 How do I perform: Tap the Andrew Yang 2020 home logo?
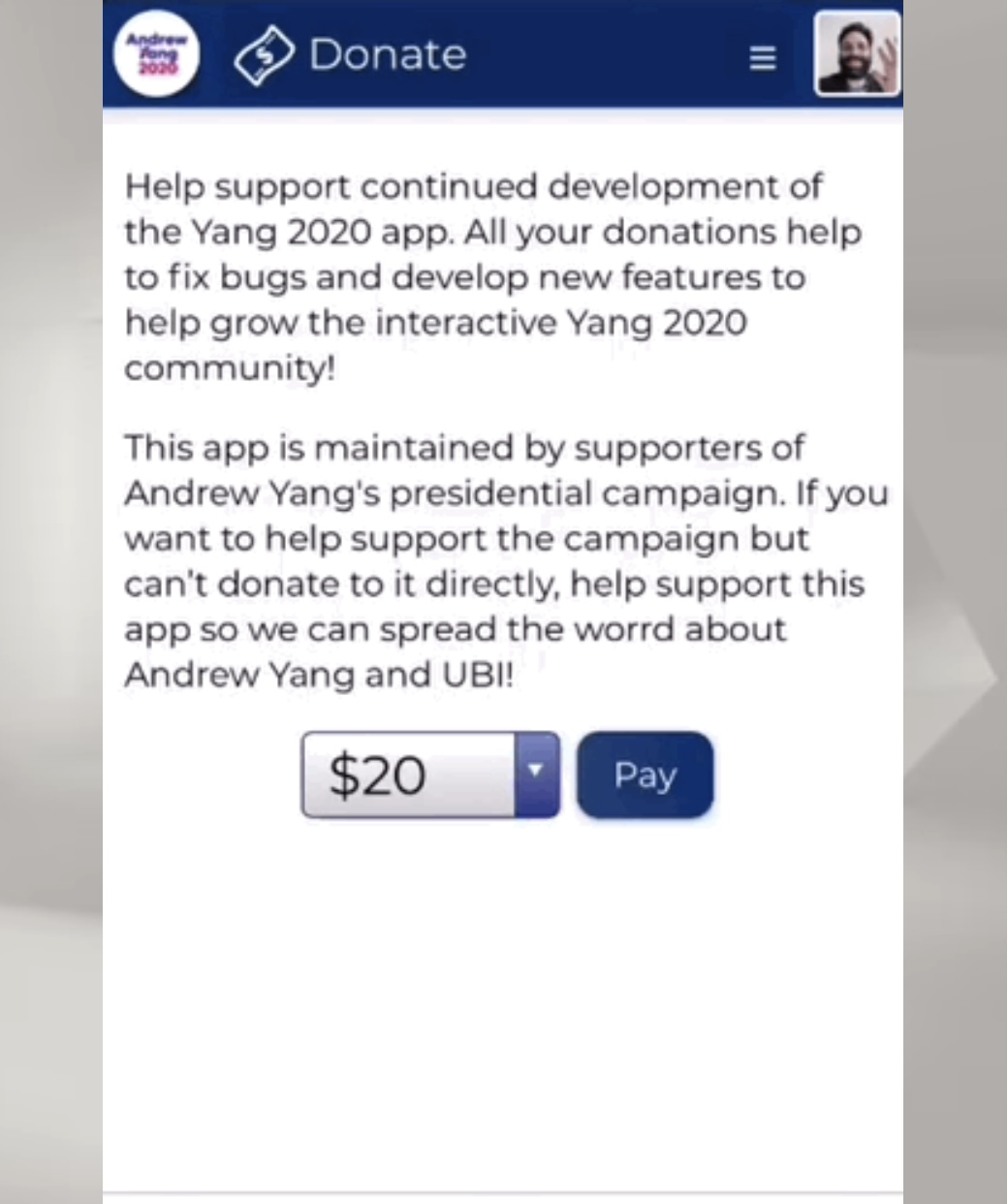156,55
